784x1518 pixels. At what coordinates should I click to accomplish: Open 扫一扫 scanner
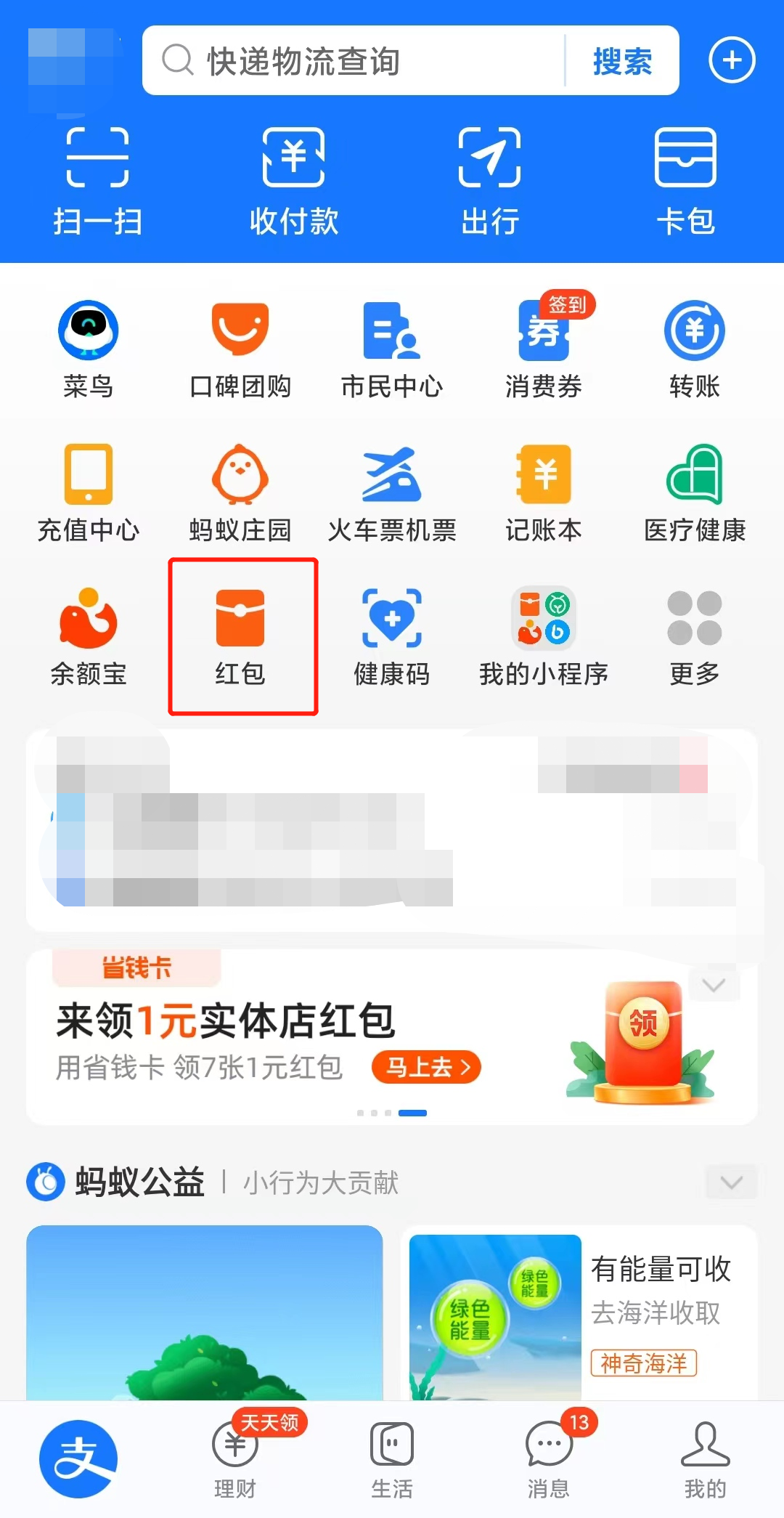tap(97, 182)
